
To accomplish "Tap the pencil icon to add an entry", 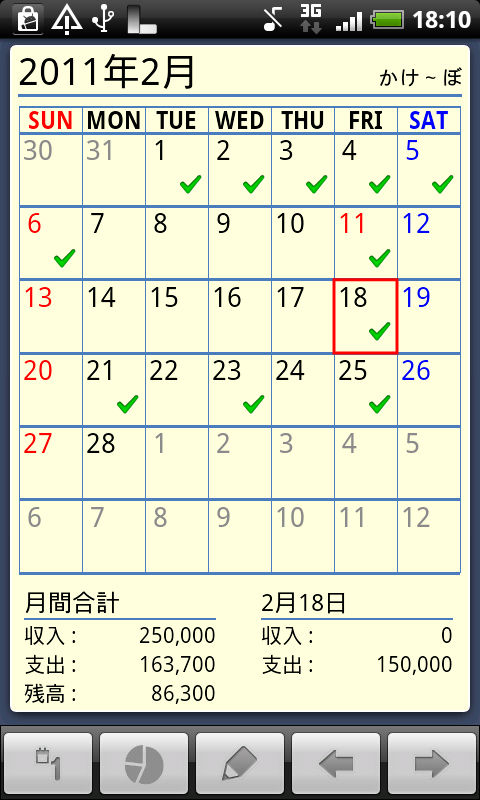I will click(x=240, y=763).
